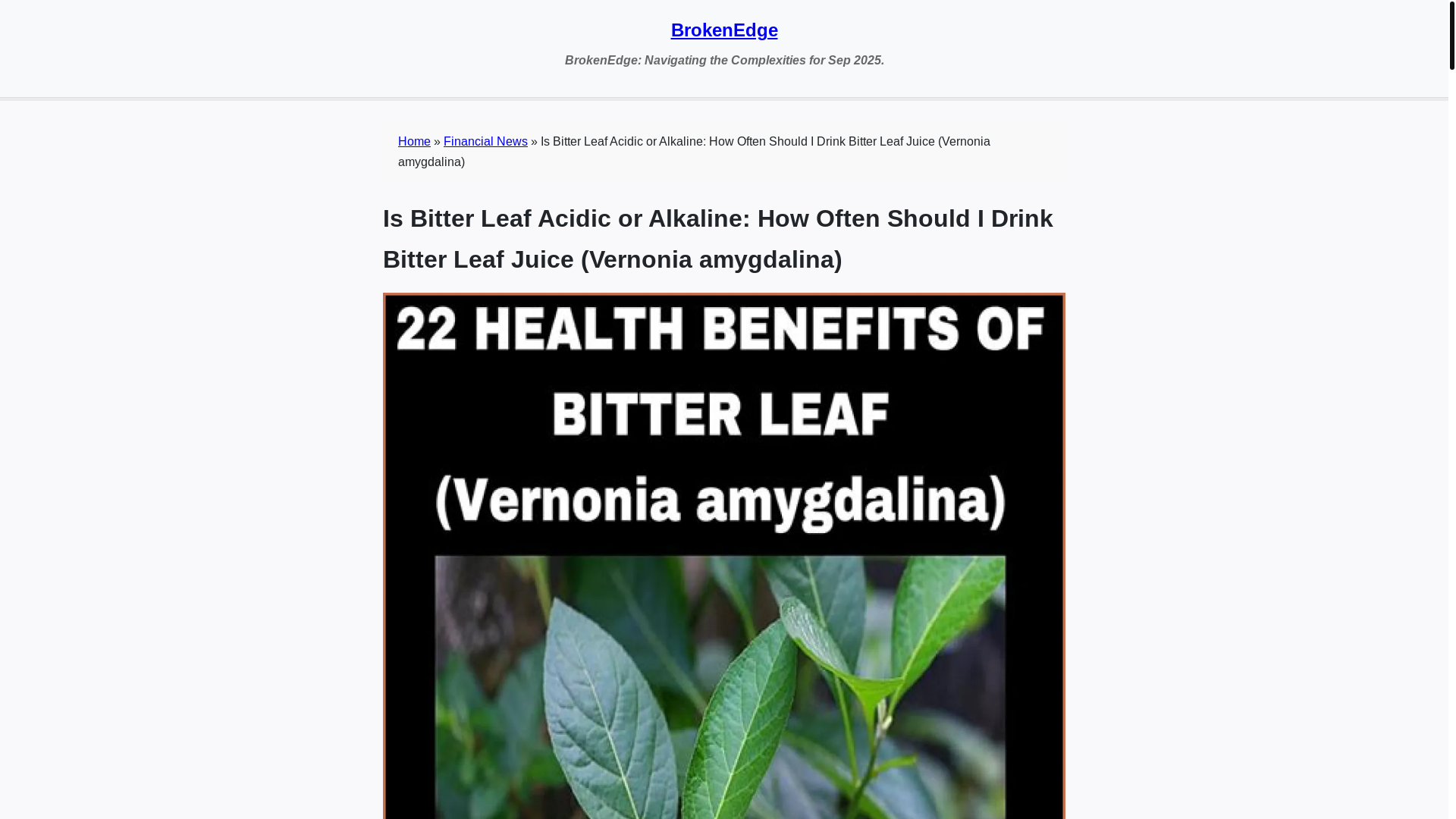Image resolution: width=1456 pixels, height=819 pixels.
Task: Open the BrokenEdge site title link
Action: 723,30
